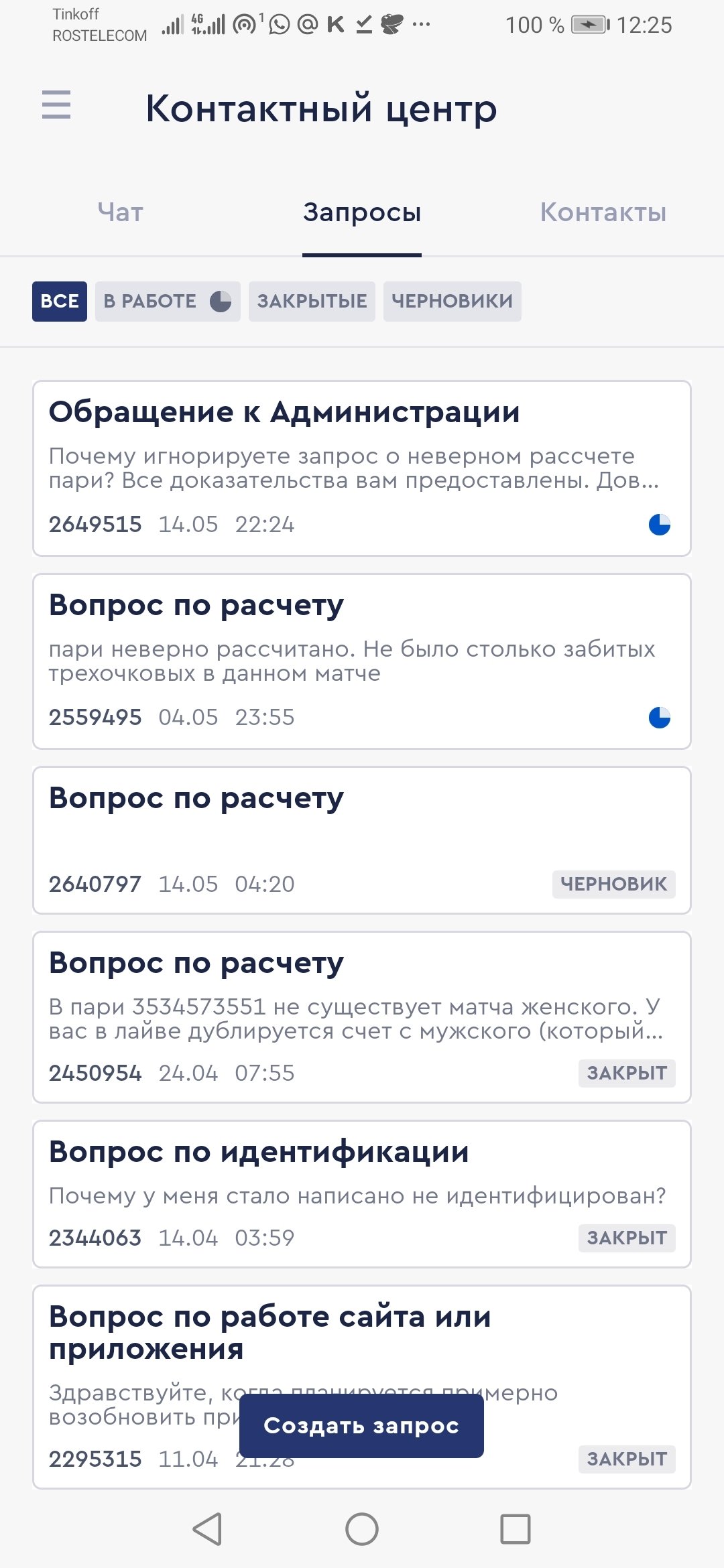
Task: Open the hamburger drawer menu
Action: click(x=56, y=105)
